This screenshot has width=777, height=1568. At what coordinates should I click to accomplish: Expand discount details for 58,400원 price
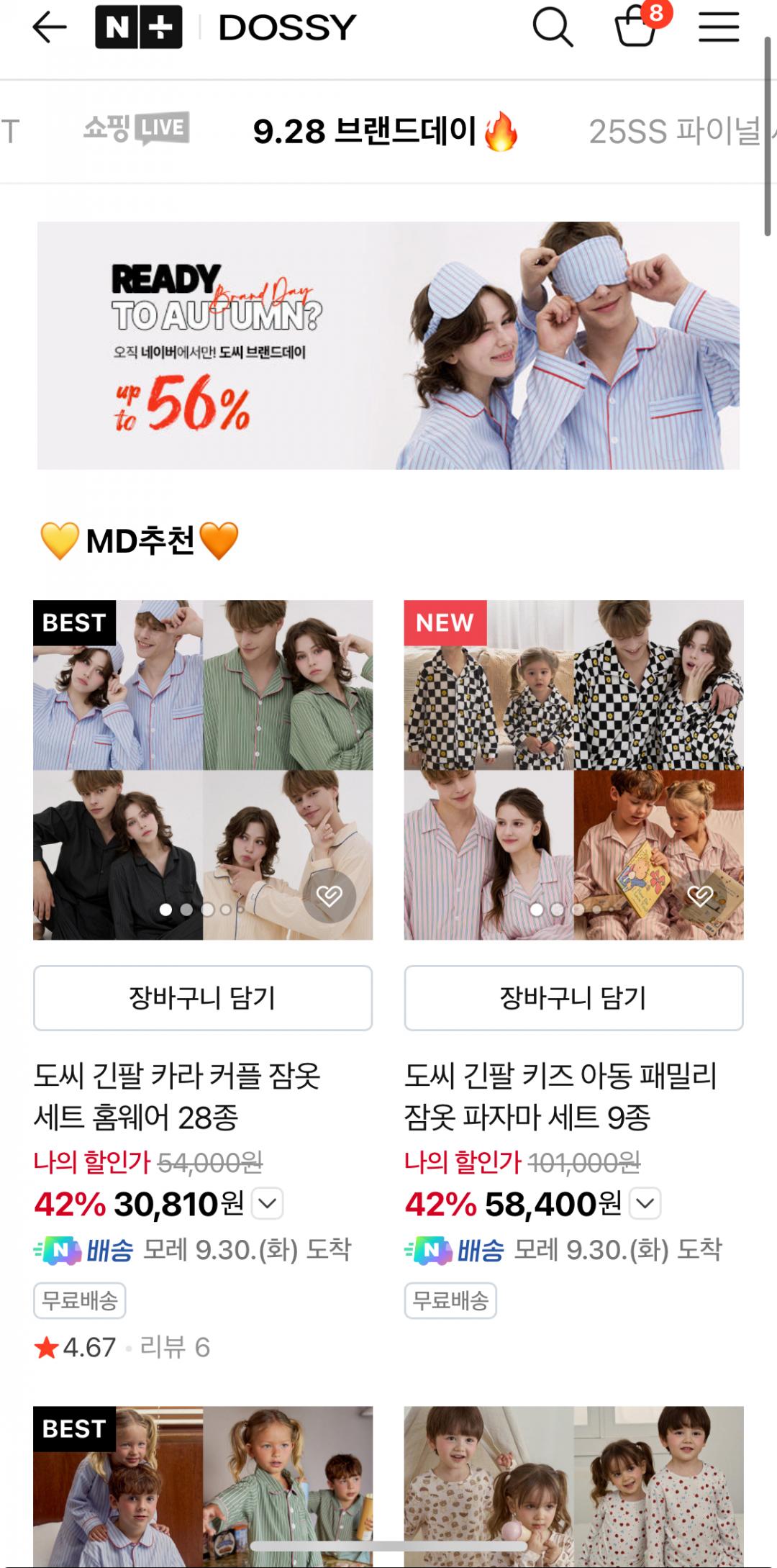645,1204
